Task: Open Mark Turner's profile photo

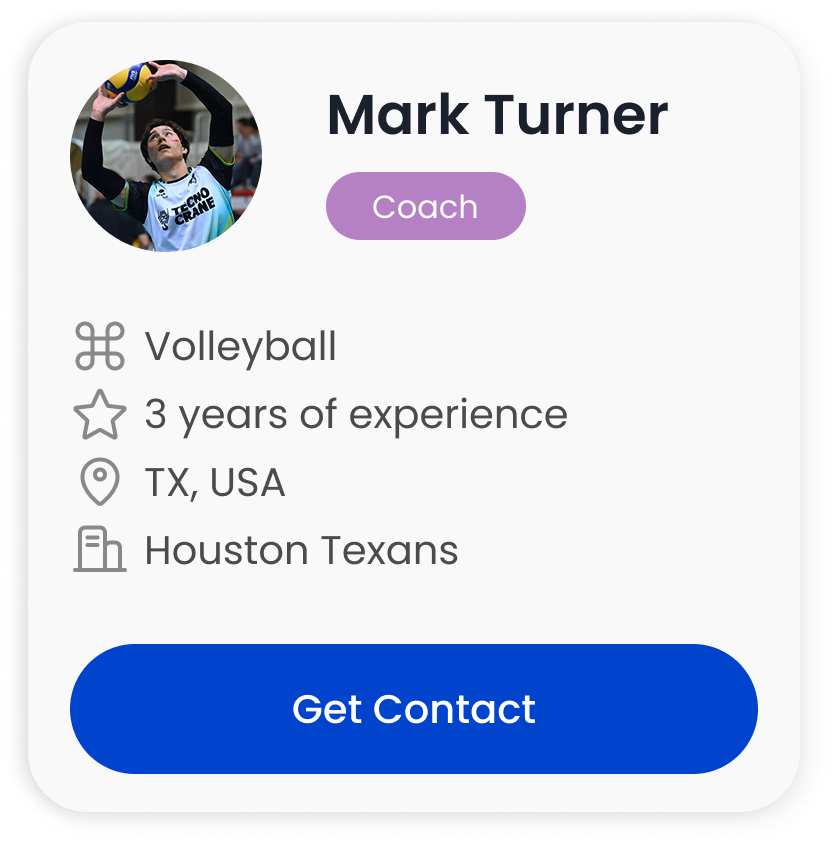Action: pos(166,156)
